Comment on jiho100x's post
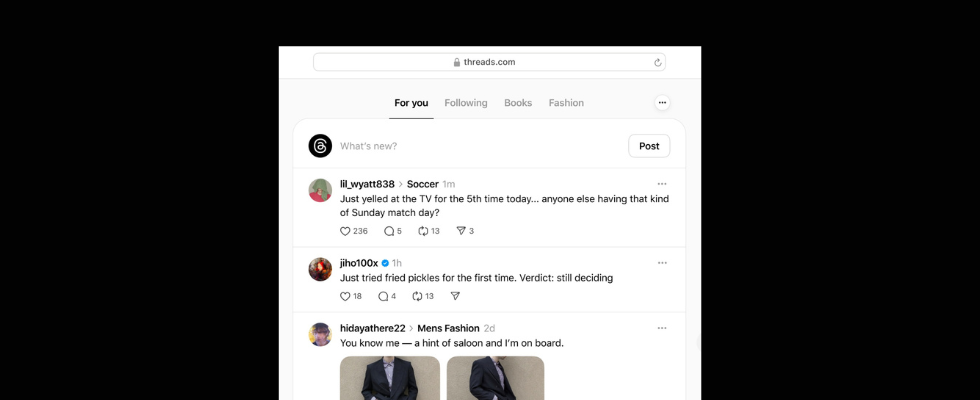This screenshot has width=980, height=400. tap(383, 296)
